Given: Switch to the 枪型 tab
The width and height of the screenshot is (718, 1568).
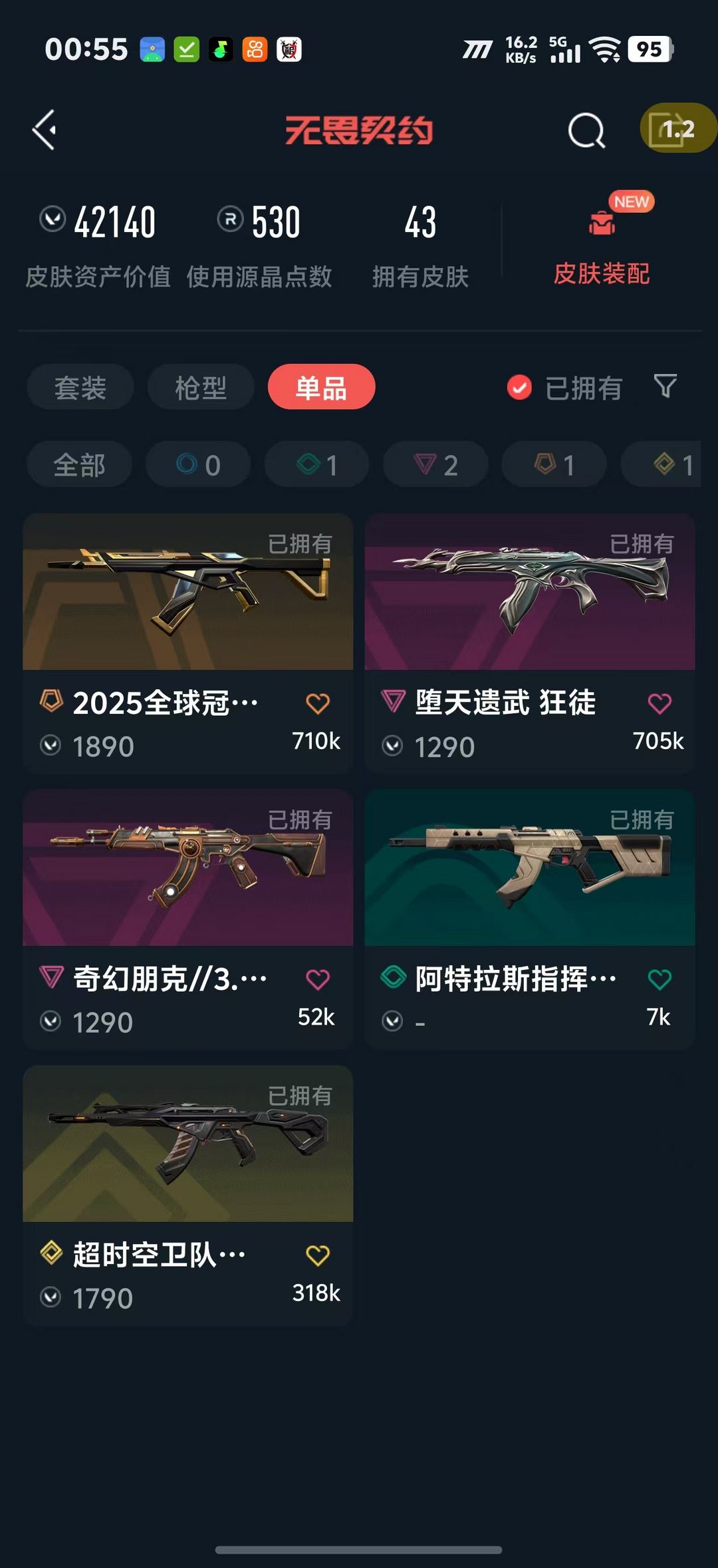Looking at the screenshot, I should point(200,388).
